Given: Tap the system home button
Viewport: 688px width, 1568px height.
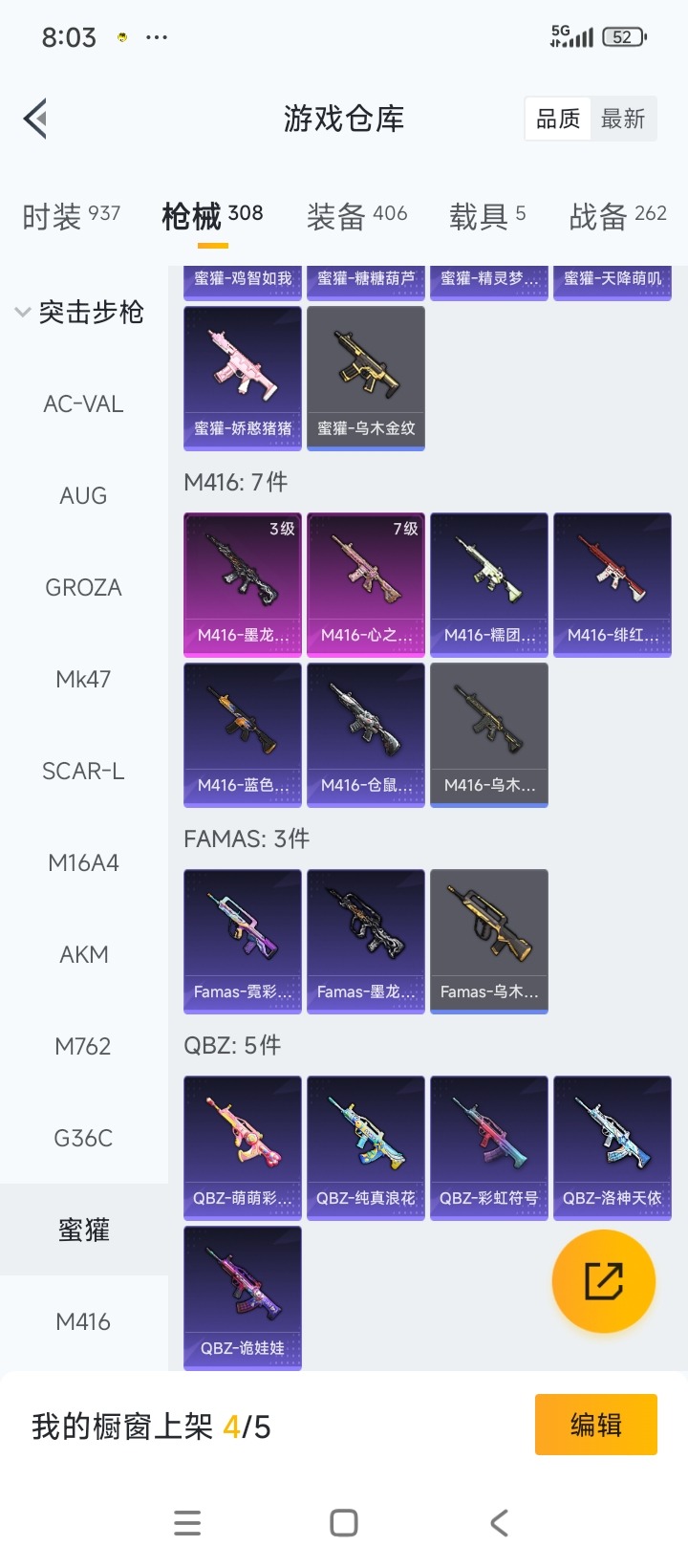Looking at the screenshot, I should click(344, 1523).
